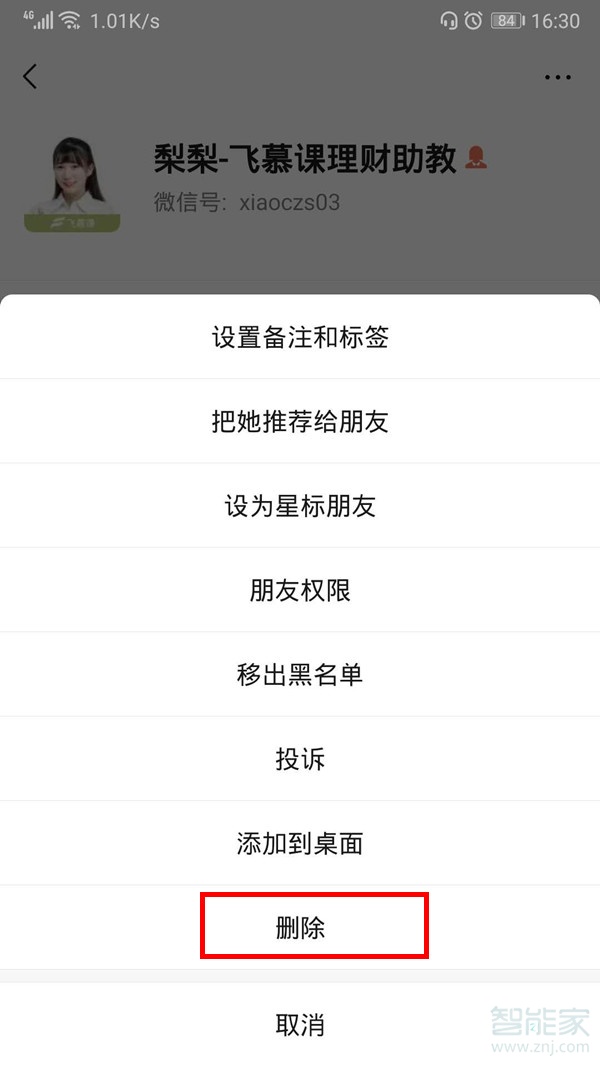Screen dimensions: 600x1066
Task: Open 朋友权限 settings
Action: pos(300,590)
